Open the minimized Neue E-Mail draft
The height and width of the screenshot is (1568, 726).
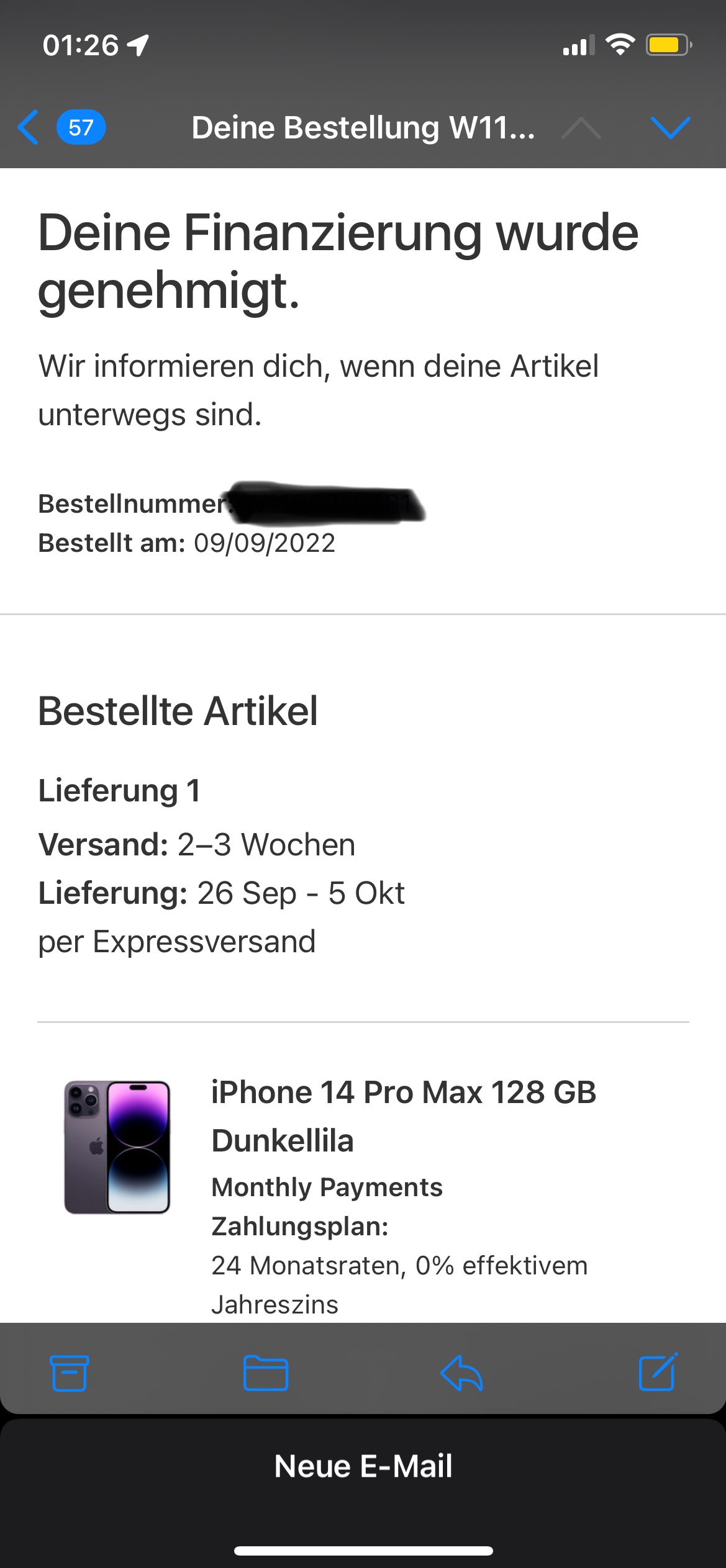point(363,1466)
